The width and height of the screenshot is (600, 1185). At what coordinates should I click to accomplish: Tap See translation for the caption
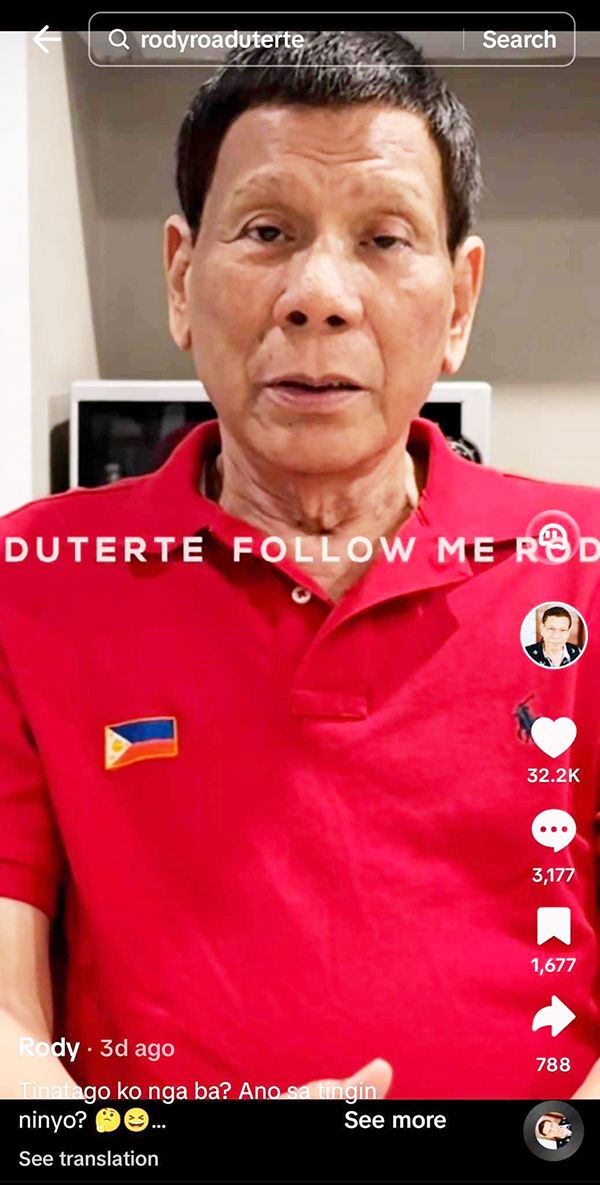point(88,1159)
